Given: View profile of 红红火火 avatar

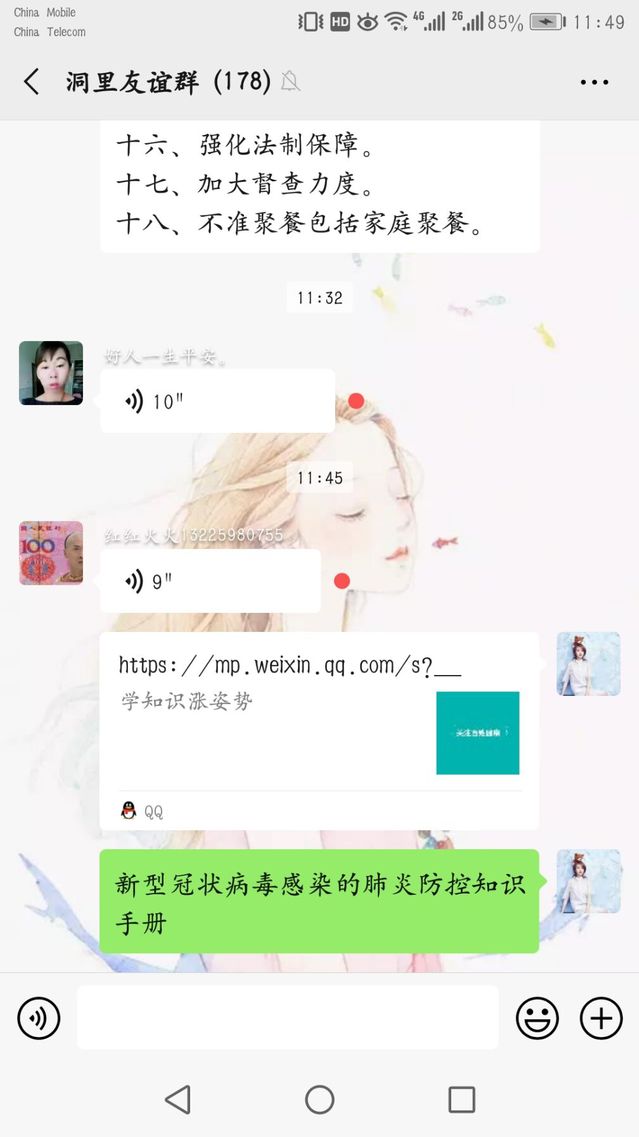Looking at the screenshot, I should [x=51, y=553].
